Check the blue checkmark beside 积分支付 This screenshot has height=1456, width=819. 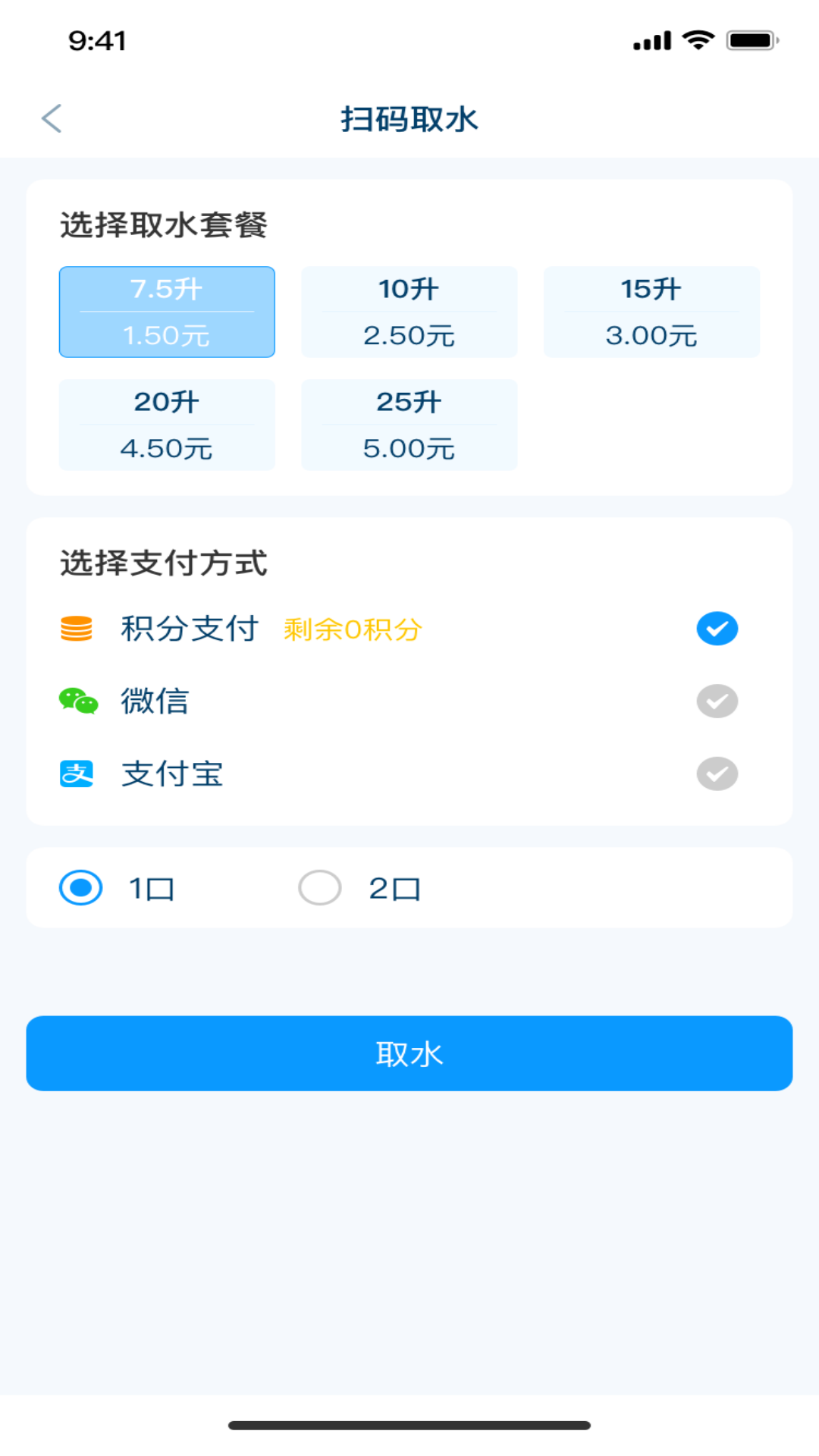(716, 628)
